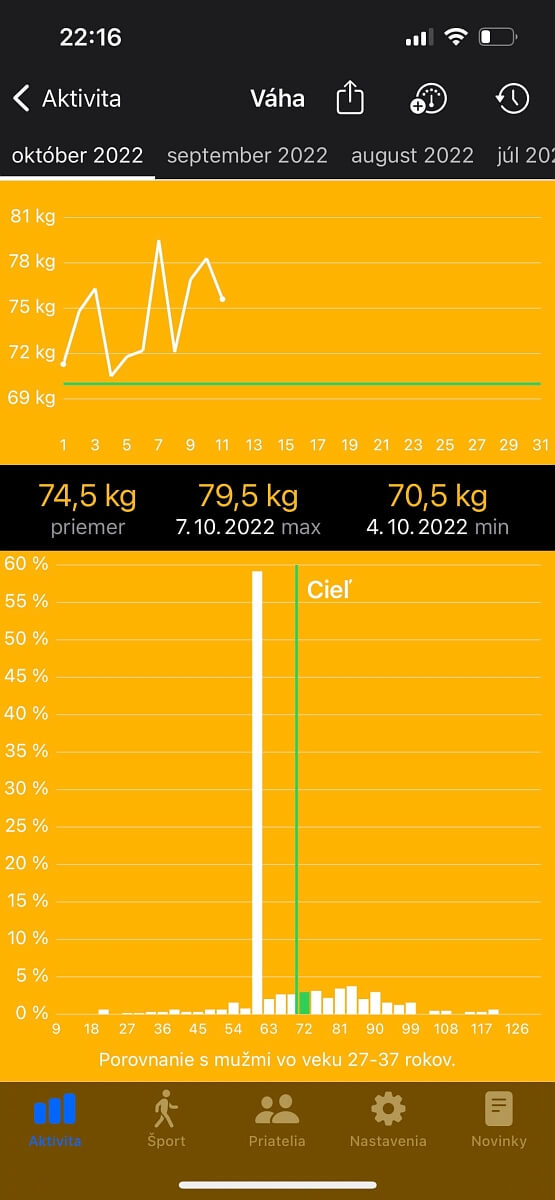Viewport: 555px width, 1200px height.
Task: Open the weight history clock icon
Action: pos(512,98)
